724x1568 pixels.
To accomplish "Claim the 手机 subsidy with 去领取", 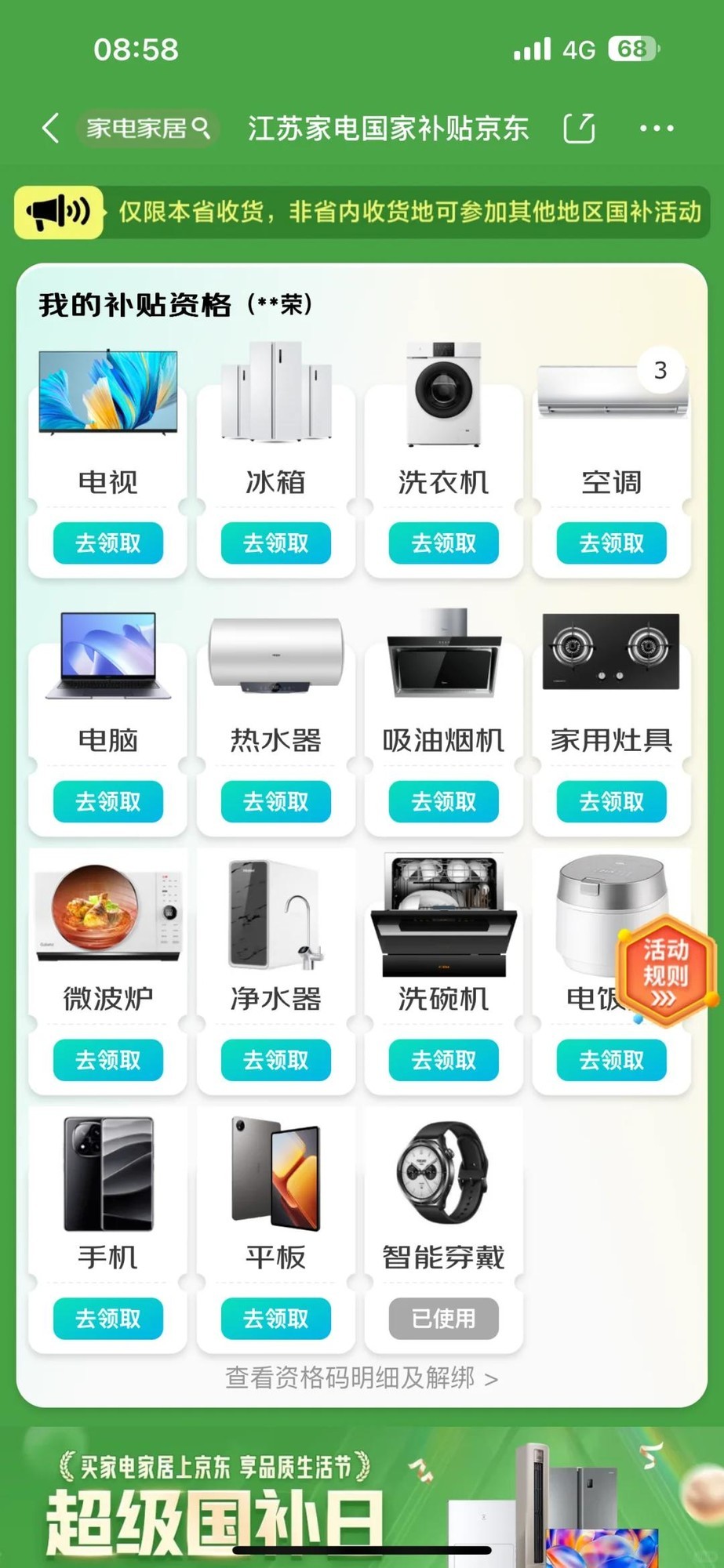I will 108,1319.
